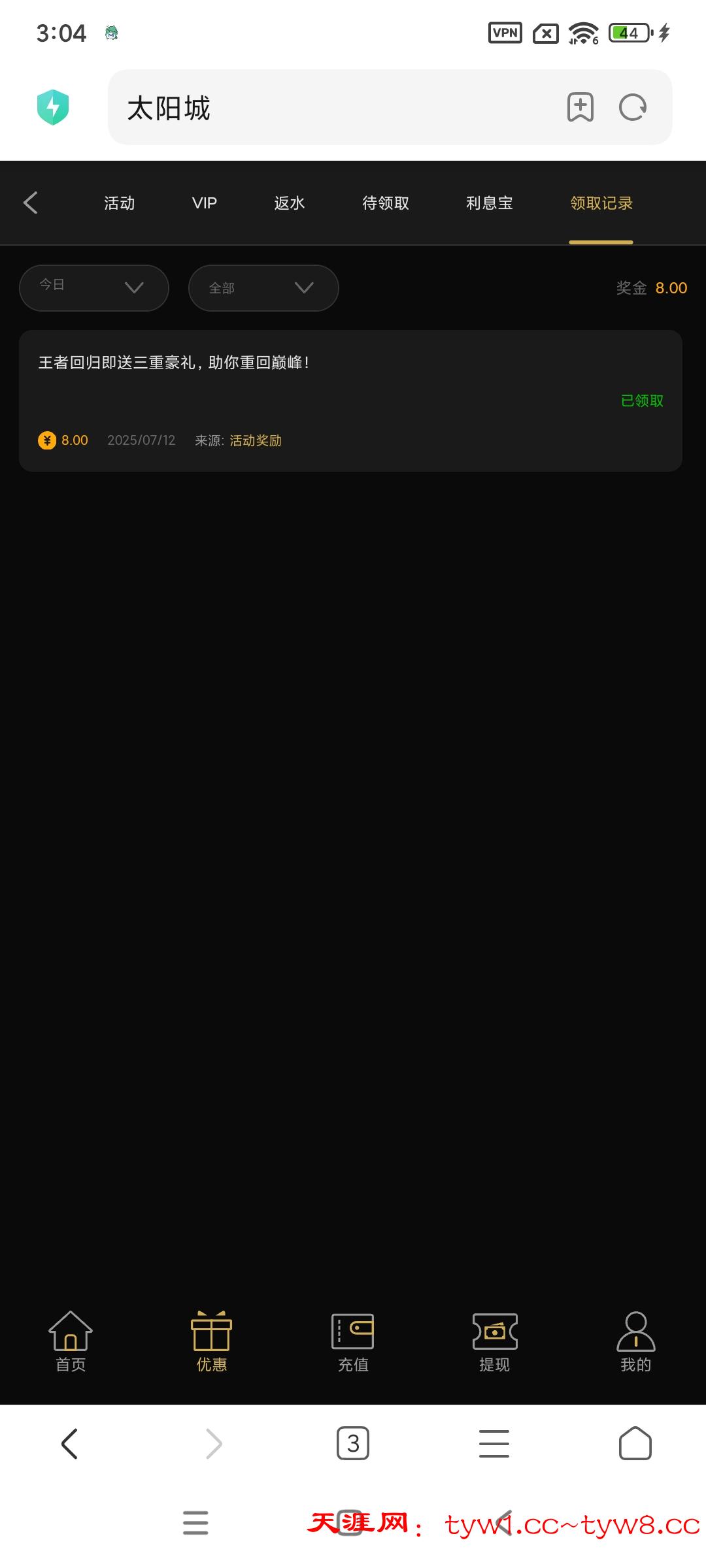Select the 领取记录 tab
Screen dimensions: 706x1568
[601, 203]
